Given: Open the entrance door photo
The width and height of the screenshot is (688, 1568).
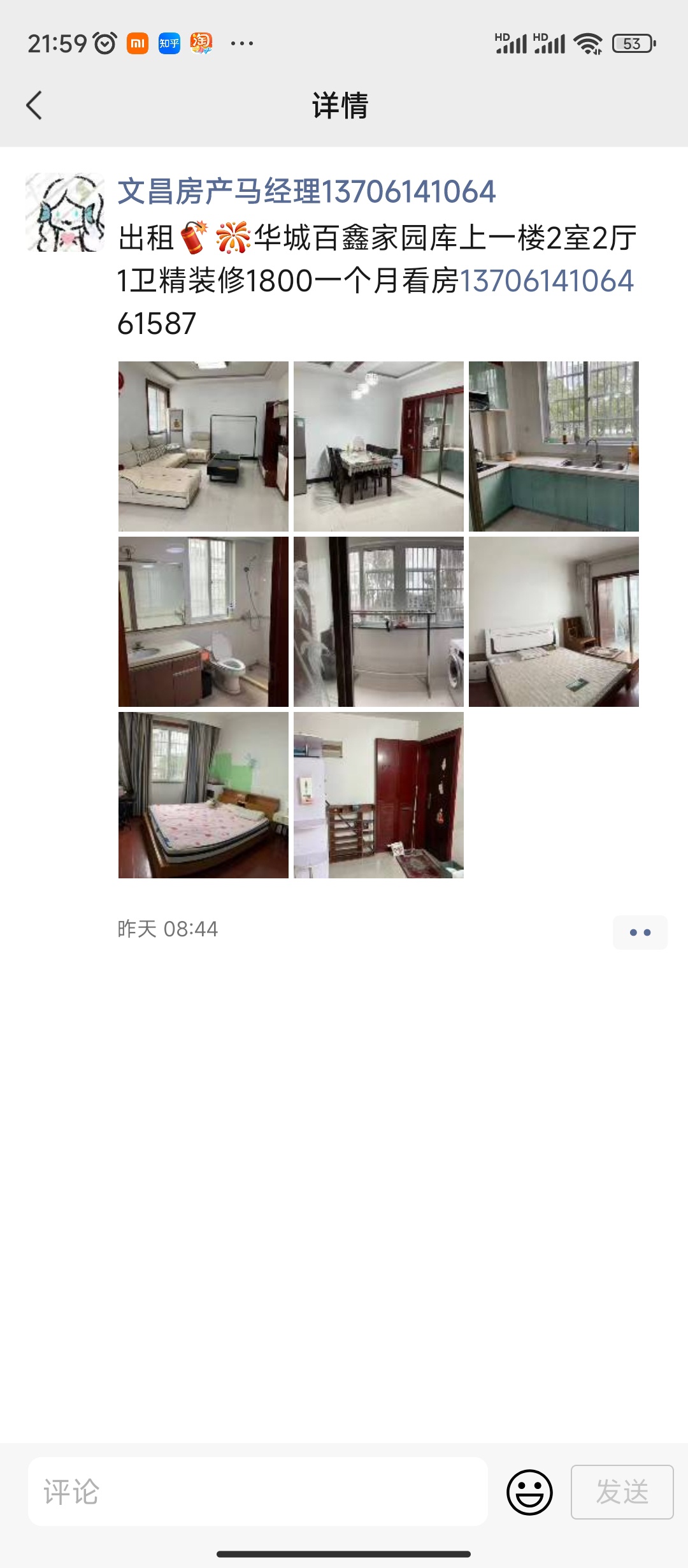Looking at the screenshot, I should (x=378, y=795).
